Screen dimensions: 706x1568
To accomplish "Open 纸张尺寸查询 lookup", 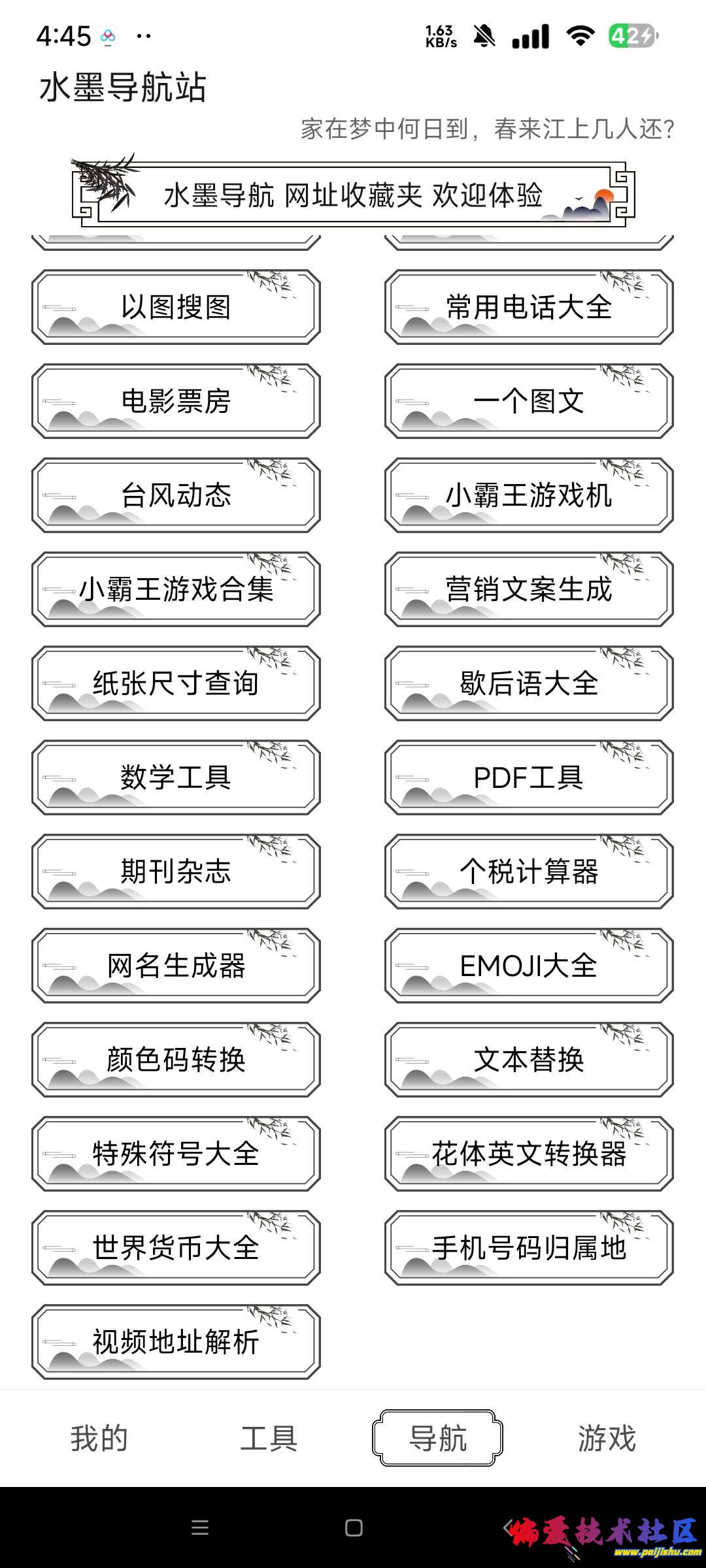I will (x=176, y=683).
